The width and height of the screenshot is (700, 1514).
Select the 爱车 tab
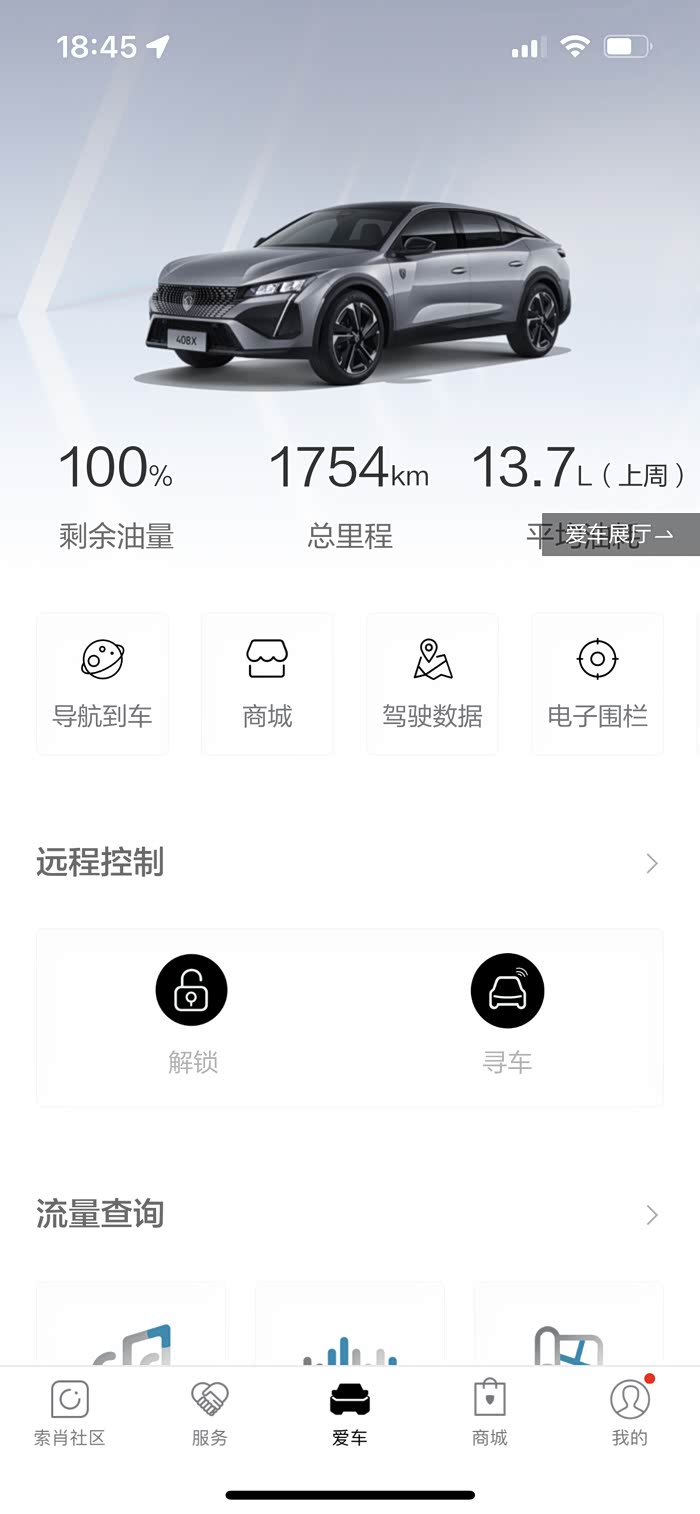point(350,1412)
